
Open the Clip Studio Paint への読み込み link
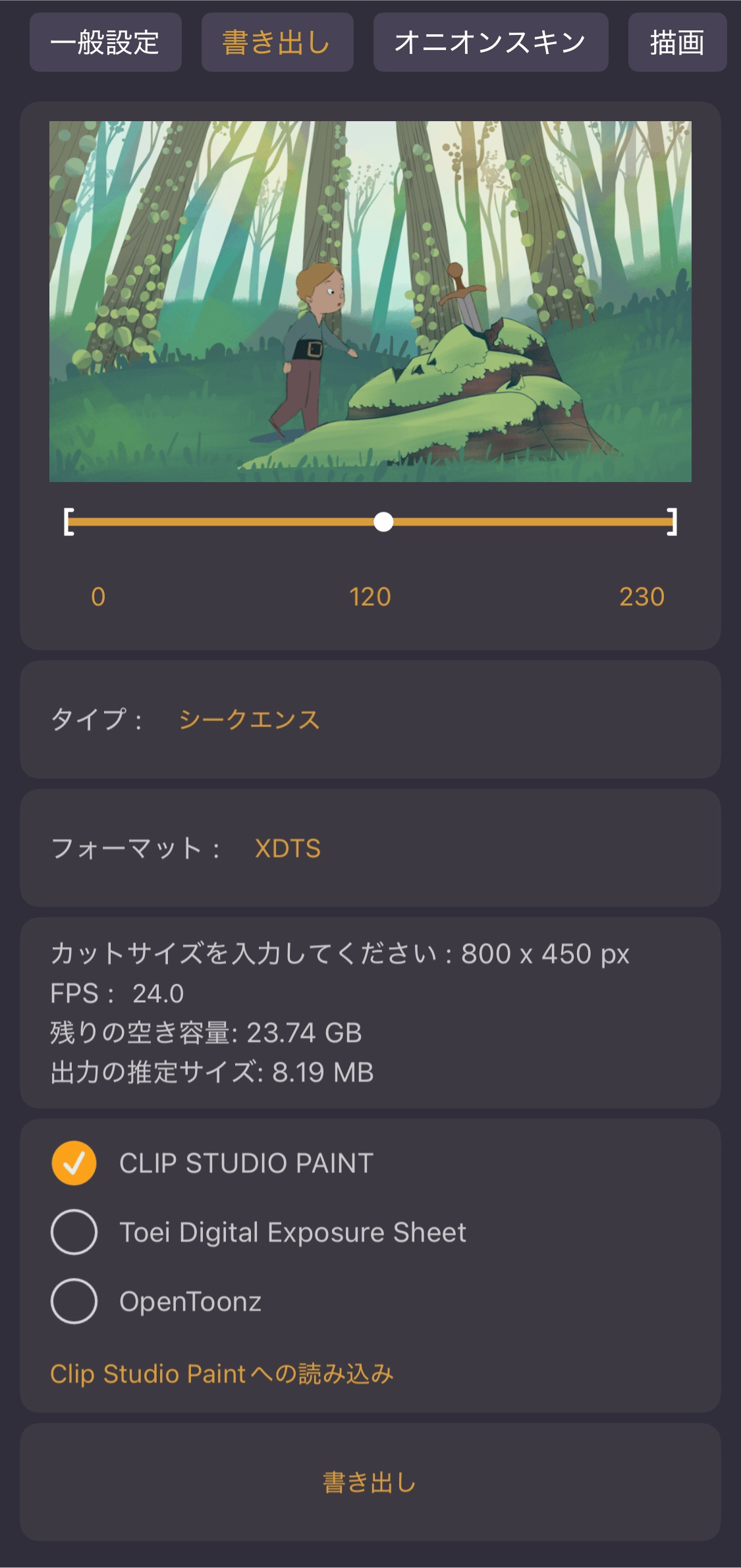(222, 1374)
